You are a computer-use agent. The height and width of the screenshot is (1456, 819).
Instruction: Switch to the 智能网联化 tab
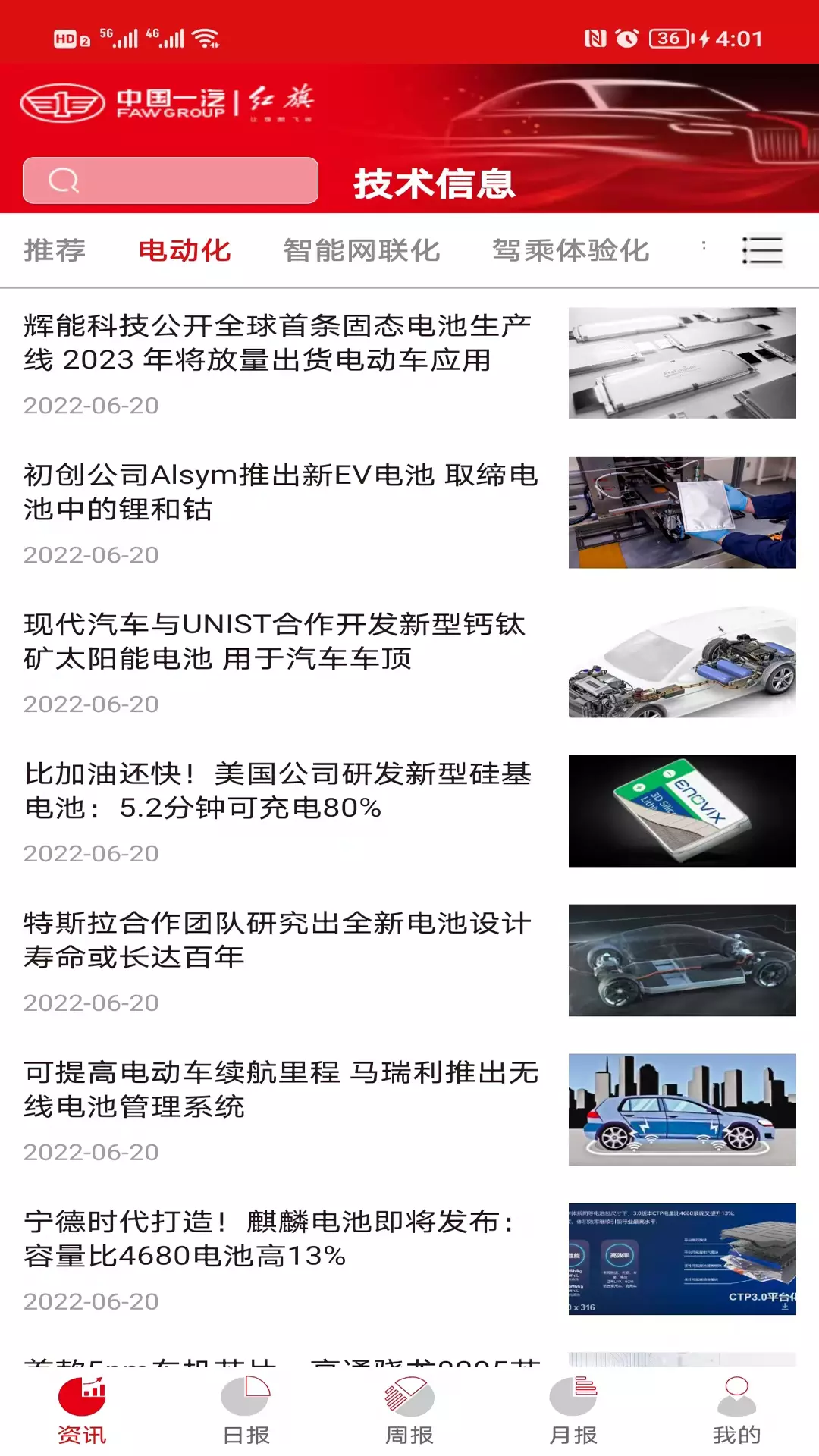(x=362, y=250)
